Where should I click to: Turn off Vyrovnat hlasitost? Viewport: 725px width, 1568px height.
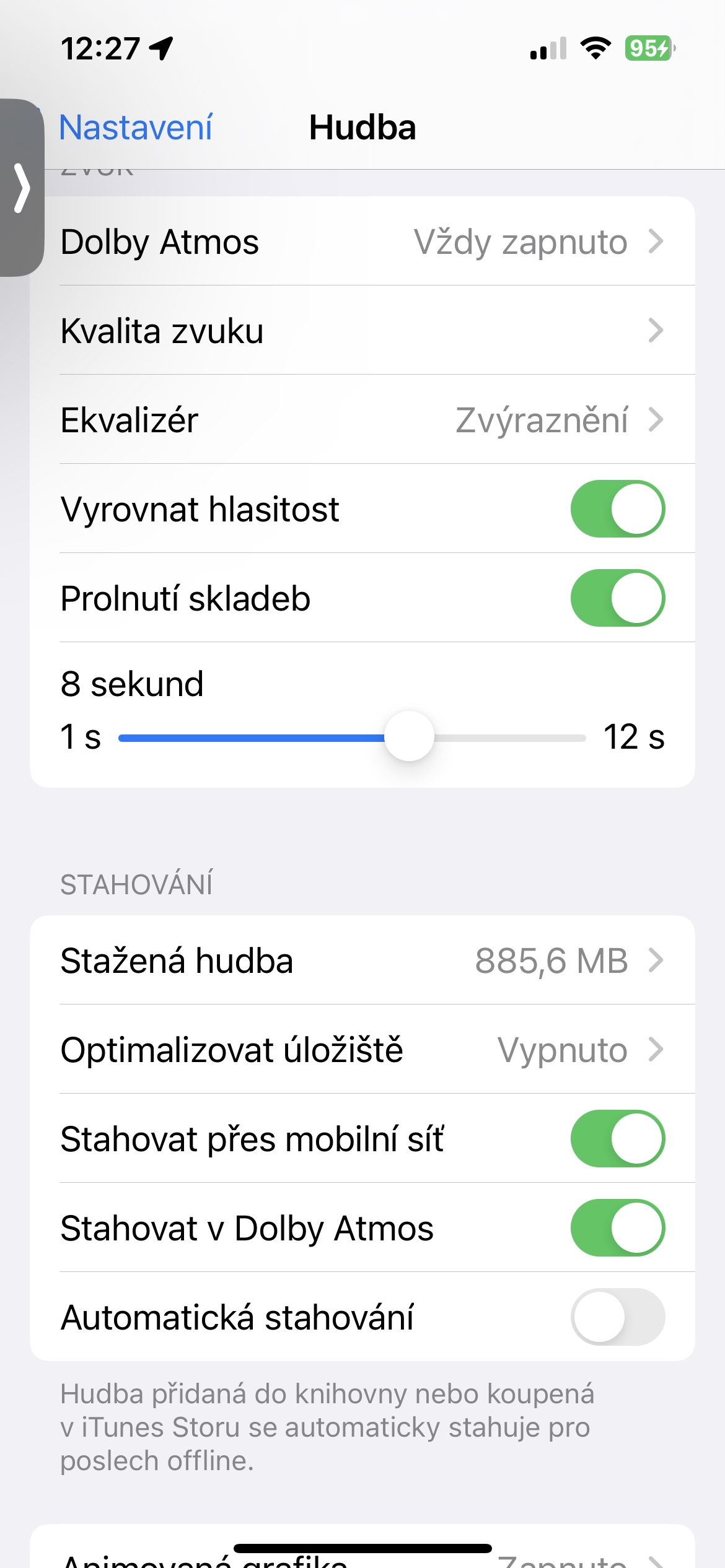tap(617, 509)
